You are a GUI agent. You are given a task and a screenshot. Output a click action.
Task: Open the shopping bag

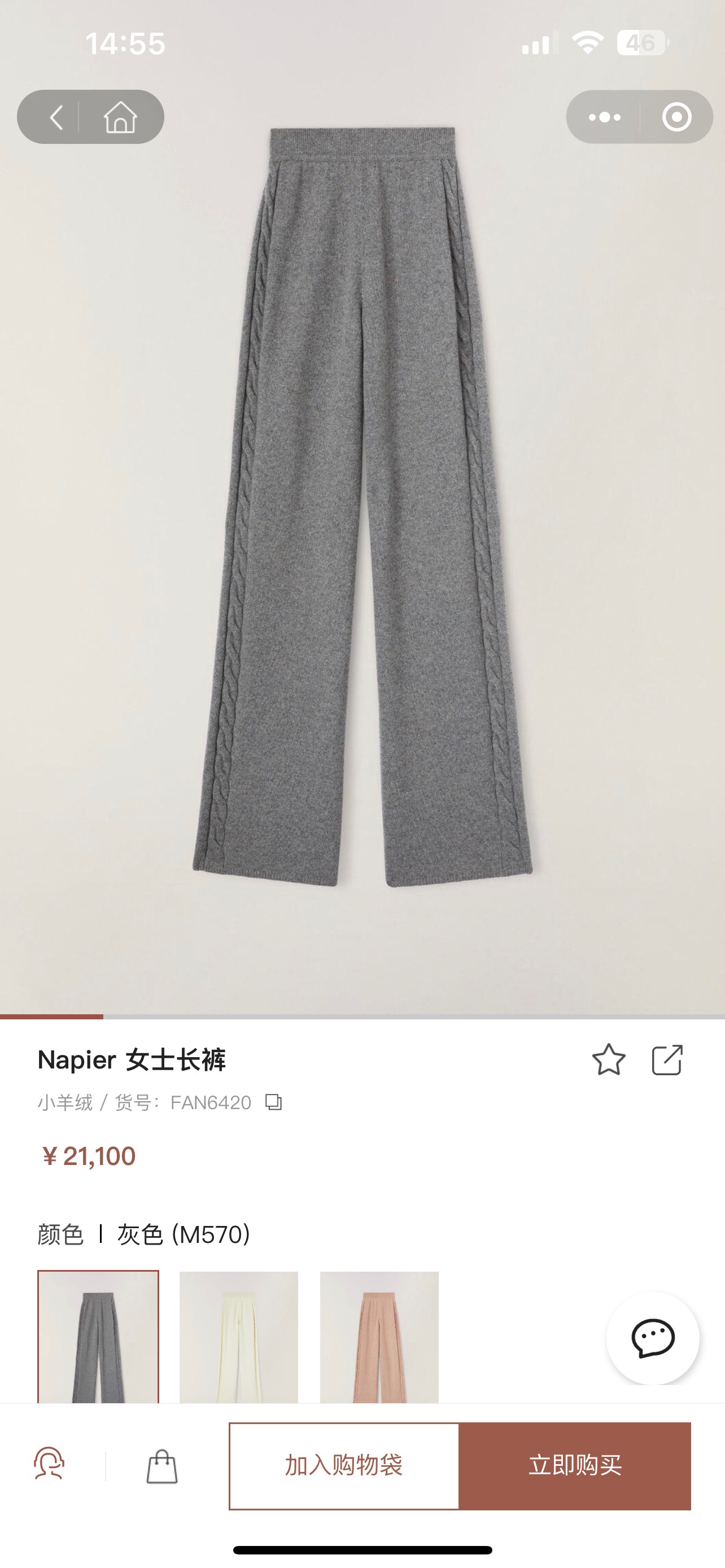[x=162, y=1466]
